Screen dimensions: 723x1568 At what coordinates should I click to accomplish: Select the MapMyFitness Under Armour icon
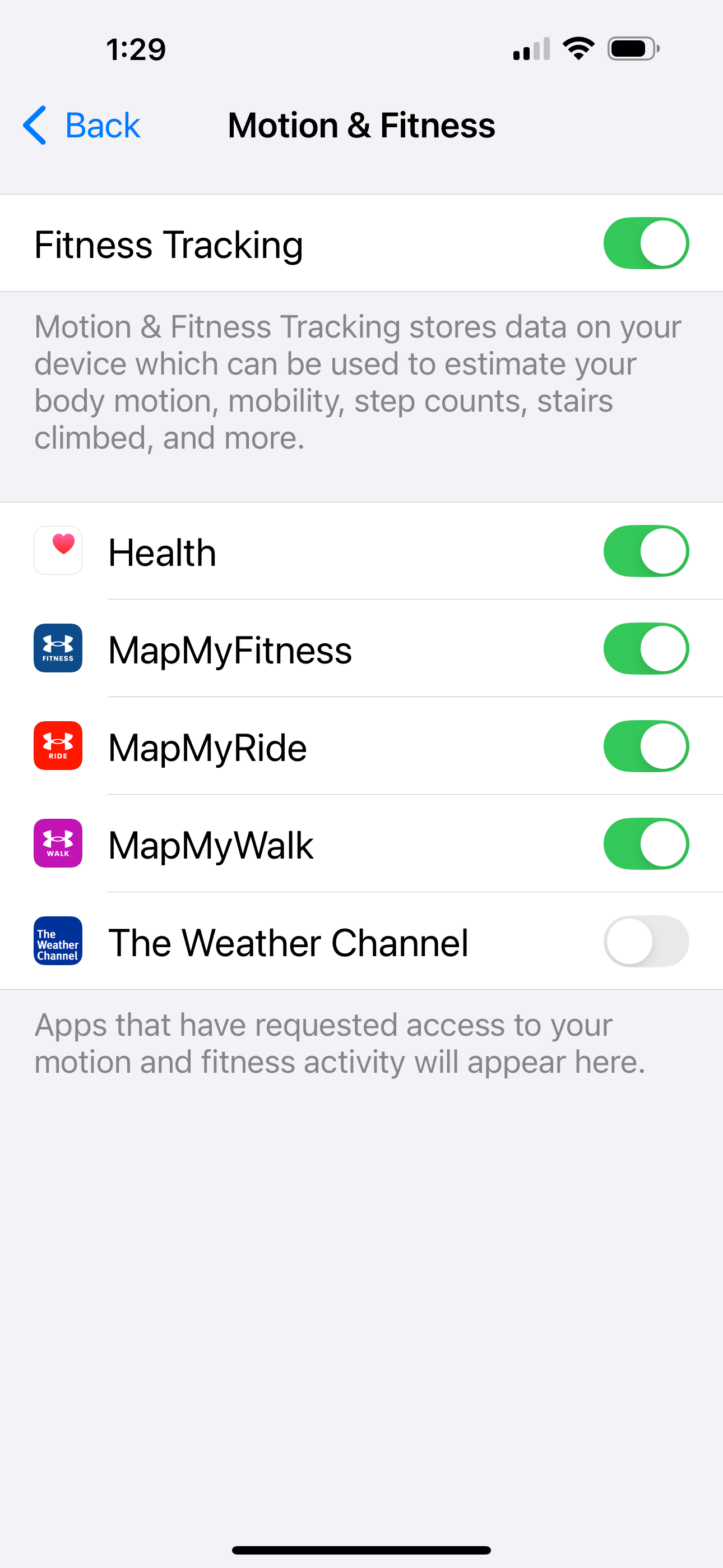[x=58, y=648]
